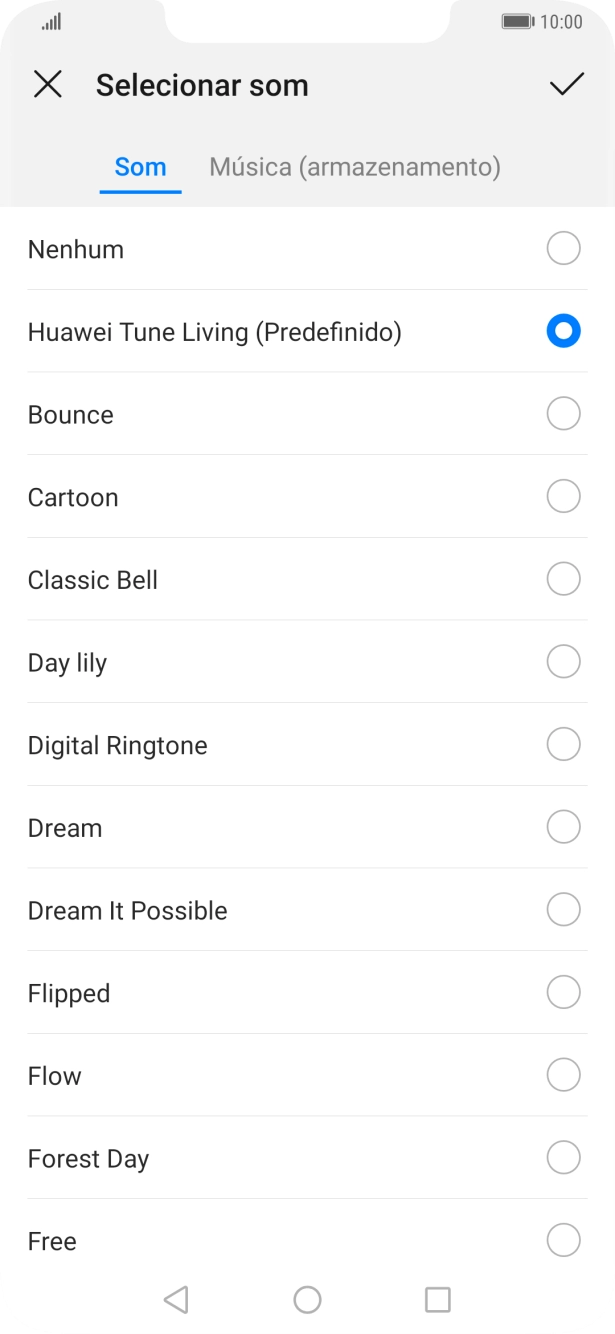Select Digital Ringtone option
The width and height of the screenshot is (615, 1334).
pos(563,745)
